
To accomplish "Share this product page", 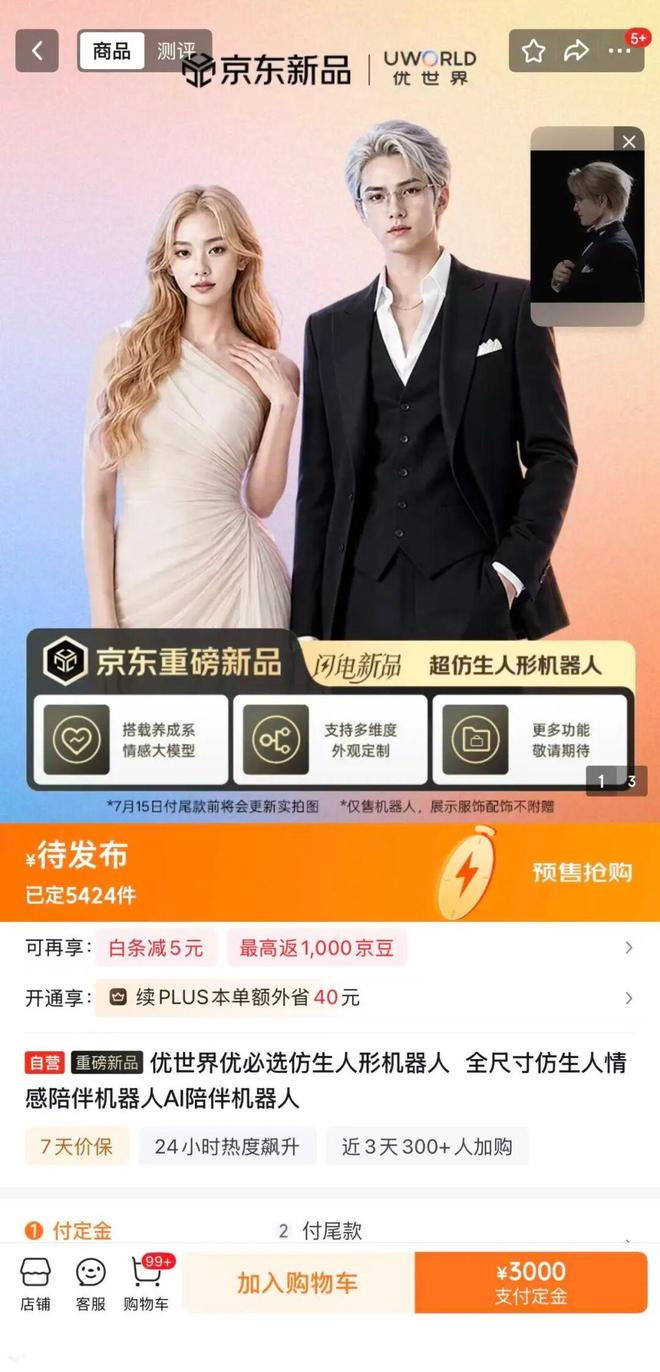I will (576, 51).
